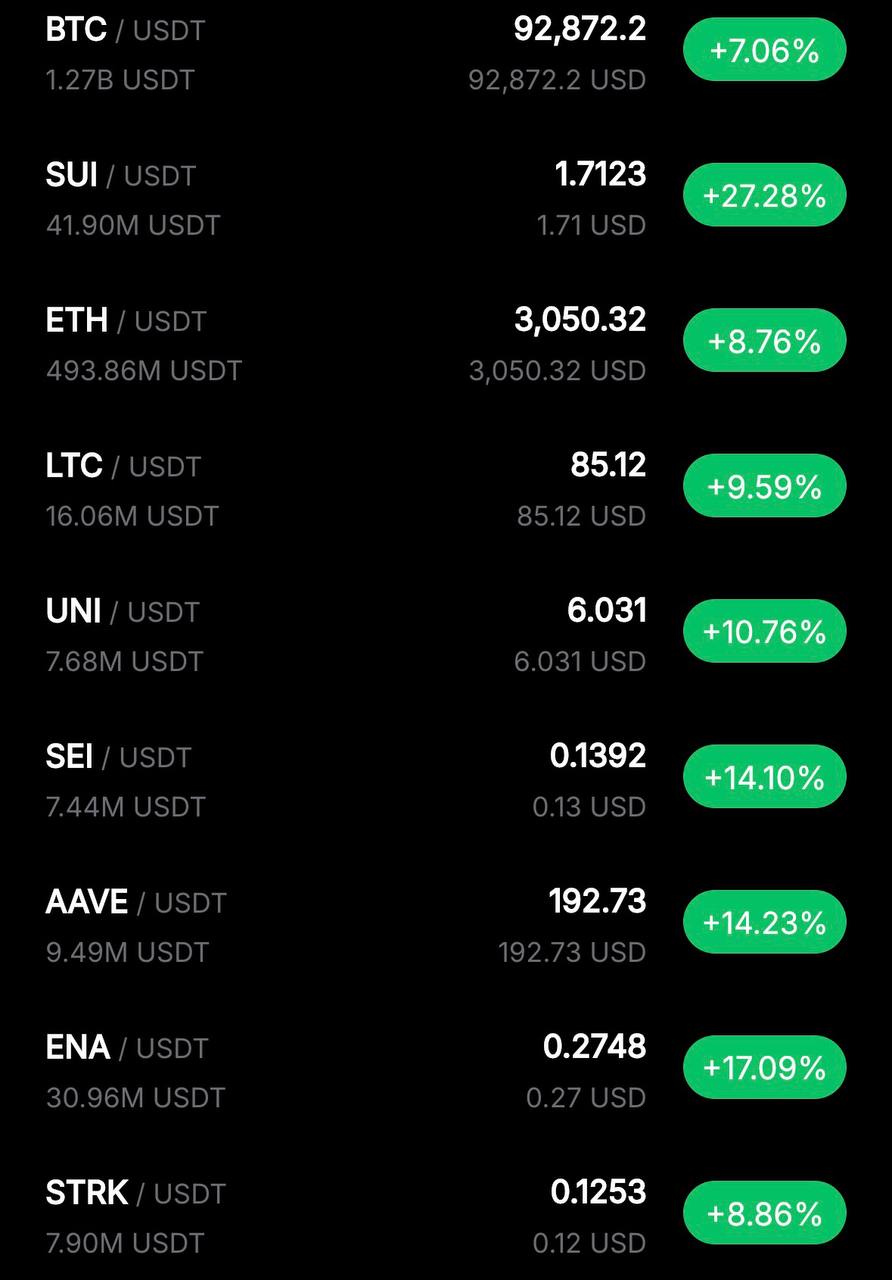Image resolution: width=892 pixels, height=1280 pixels.
Task: Select the ETH / USDT row
Action: [126, 321]
